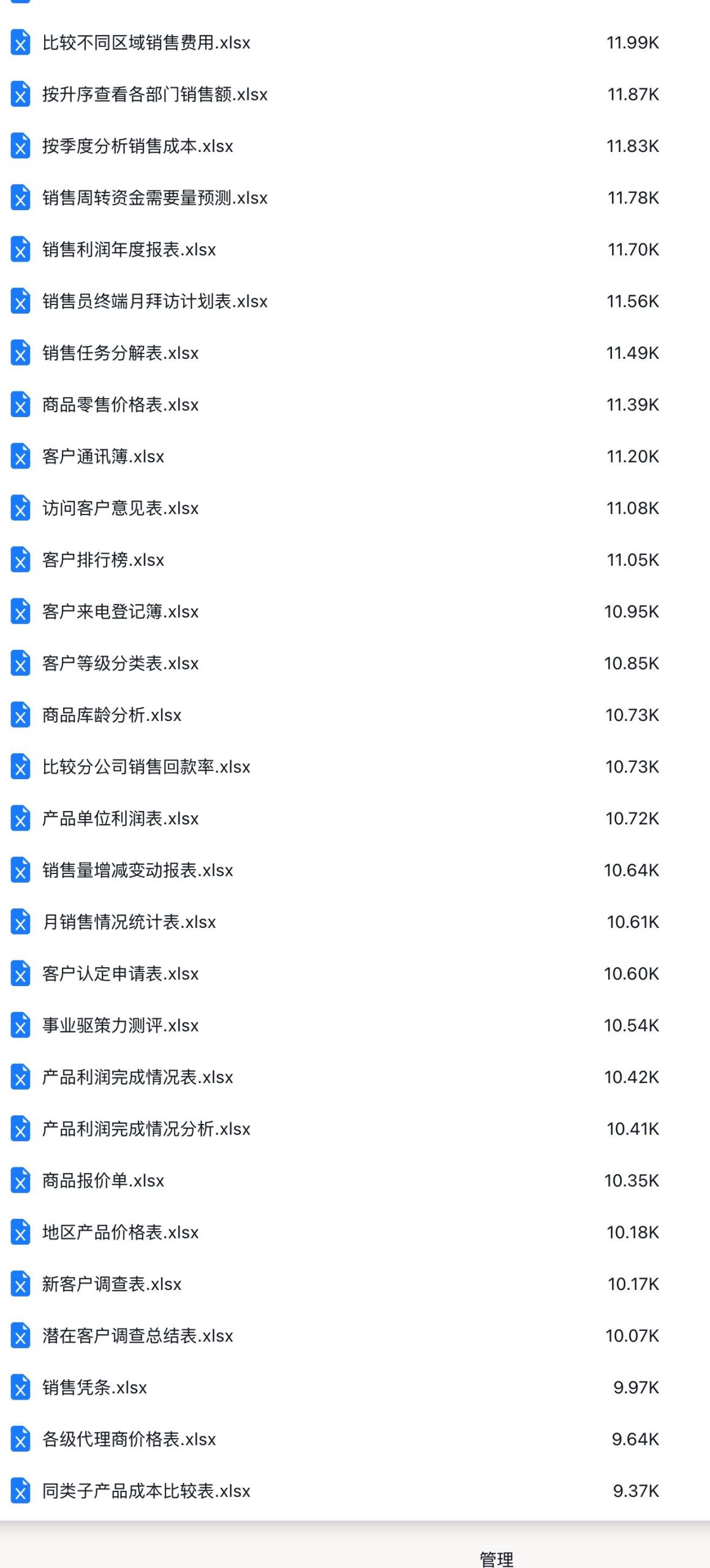
Task: Open 商品报价单.xlsx file
Action: pyautogui.click(x=104, y=1180)
